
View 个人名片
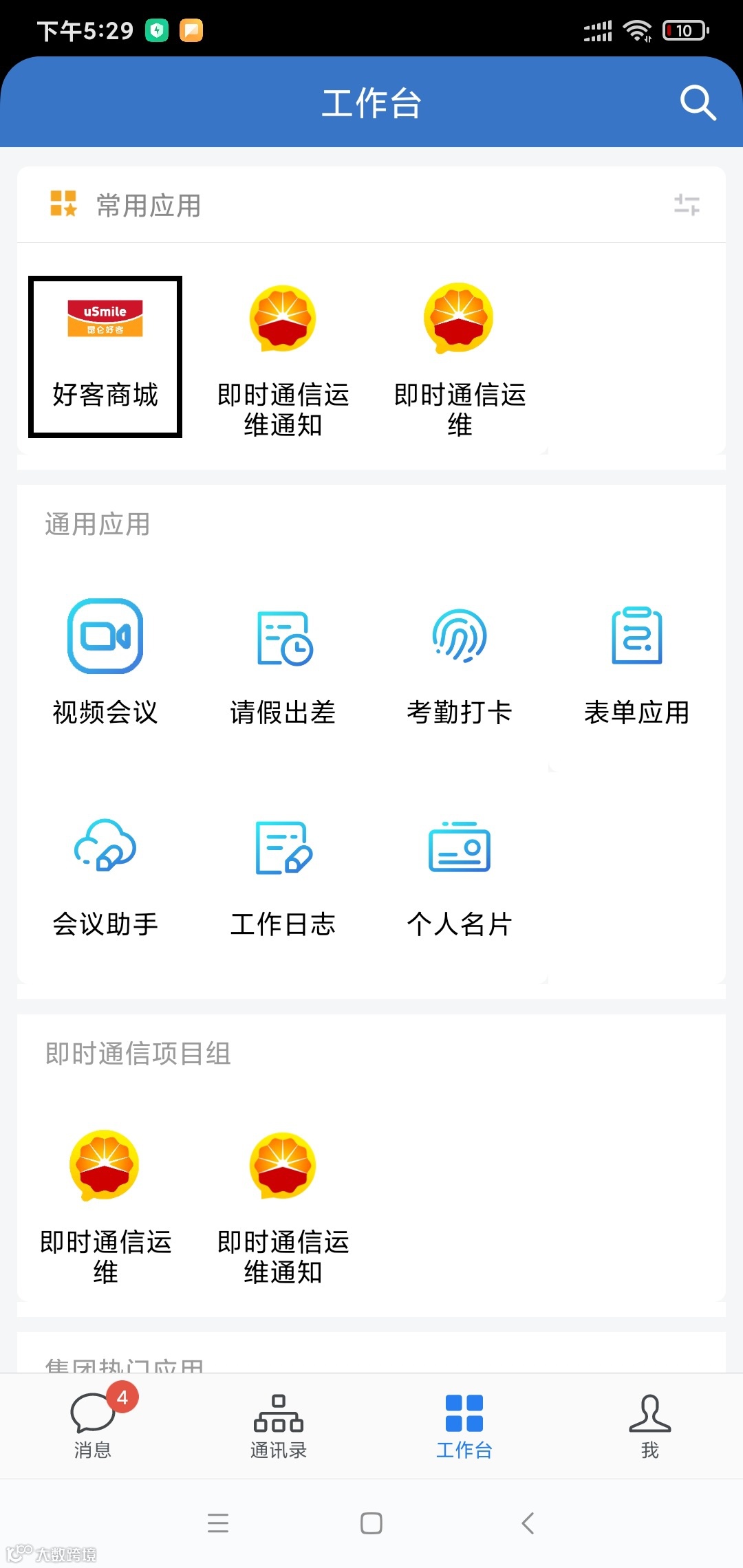(x=460, y=875)
